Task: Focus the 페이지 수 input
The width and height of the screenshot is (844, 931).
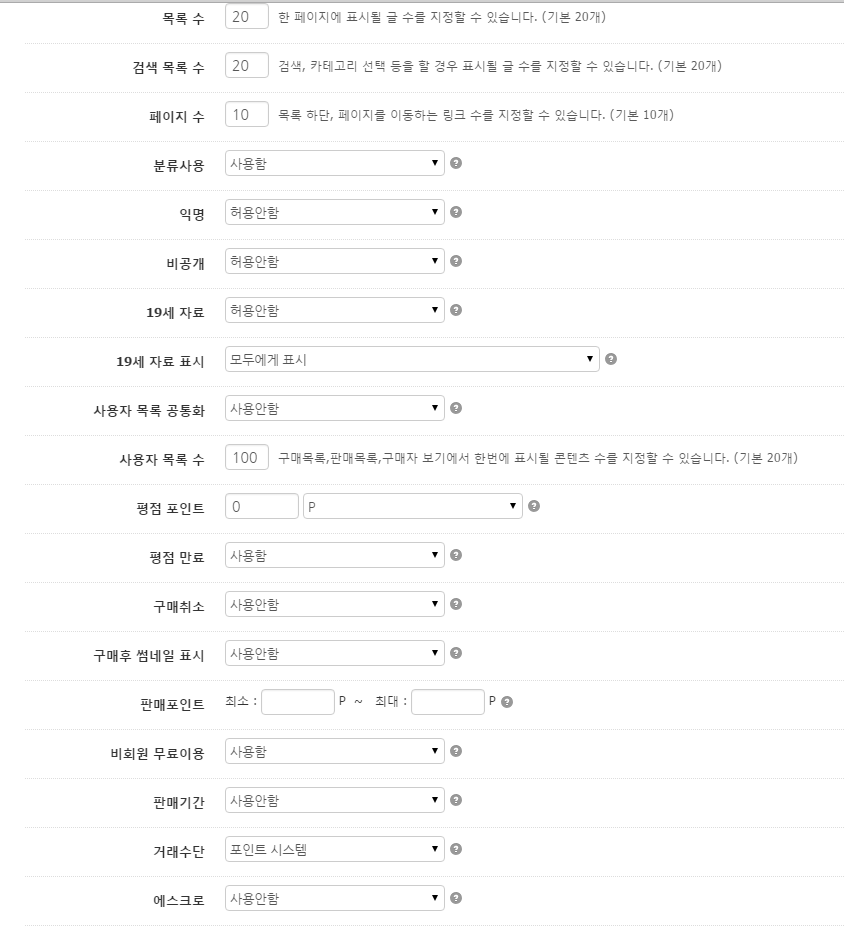Action: click(x=246, y=115)
